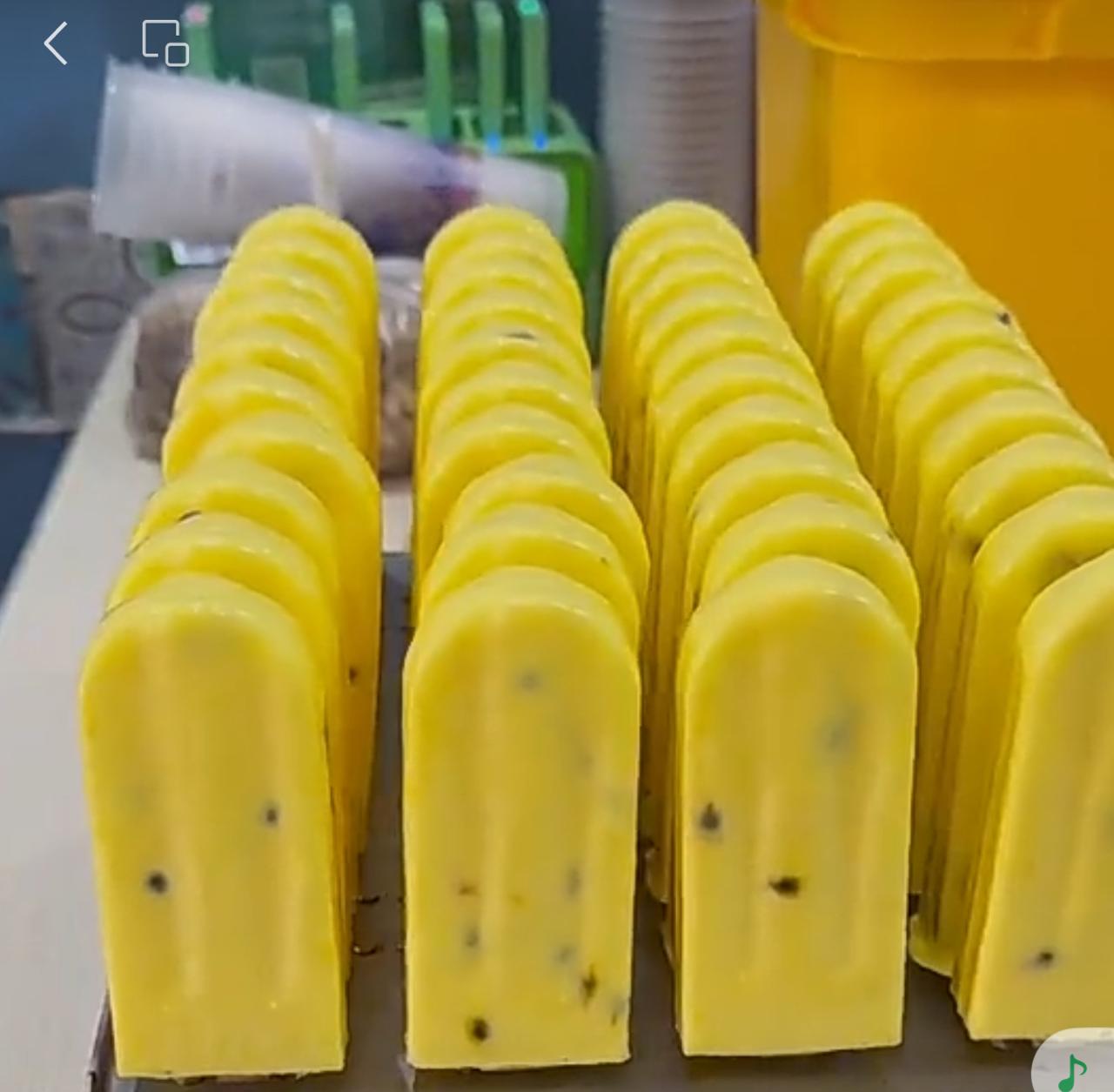This screenshot has width=1114, height=1092.
Task: Open the pop-up window view icon
Action: [165, 44]
